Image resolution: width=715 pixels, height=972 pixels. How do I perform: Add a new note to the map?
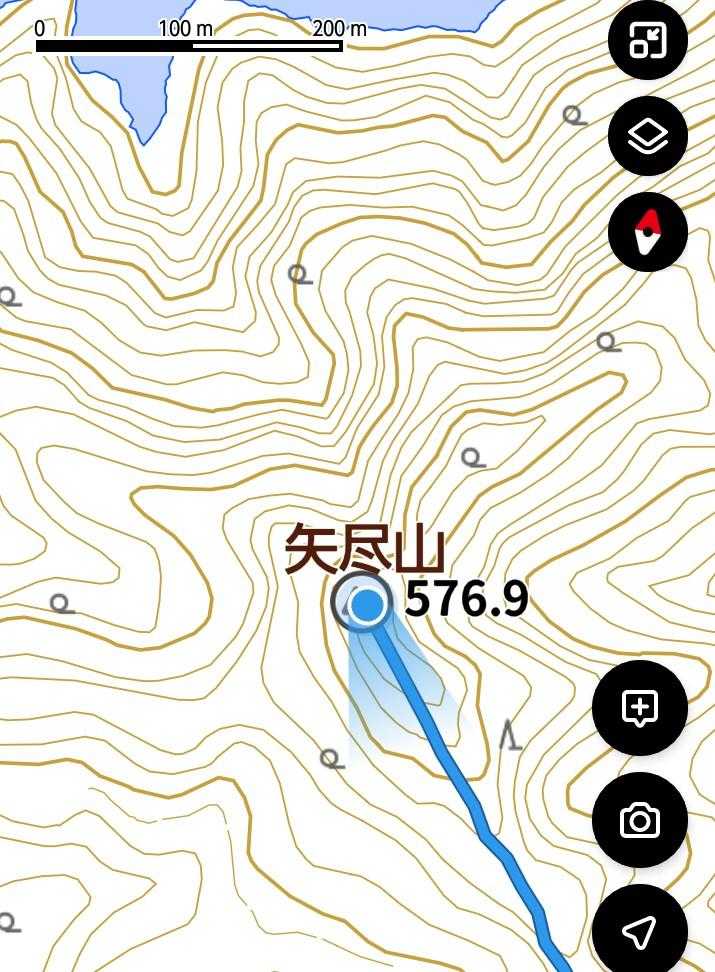coord(640,708)
